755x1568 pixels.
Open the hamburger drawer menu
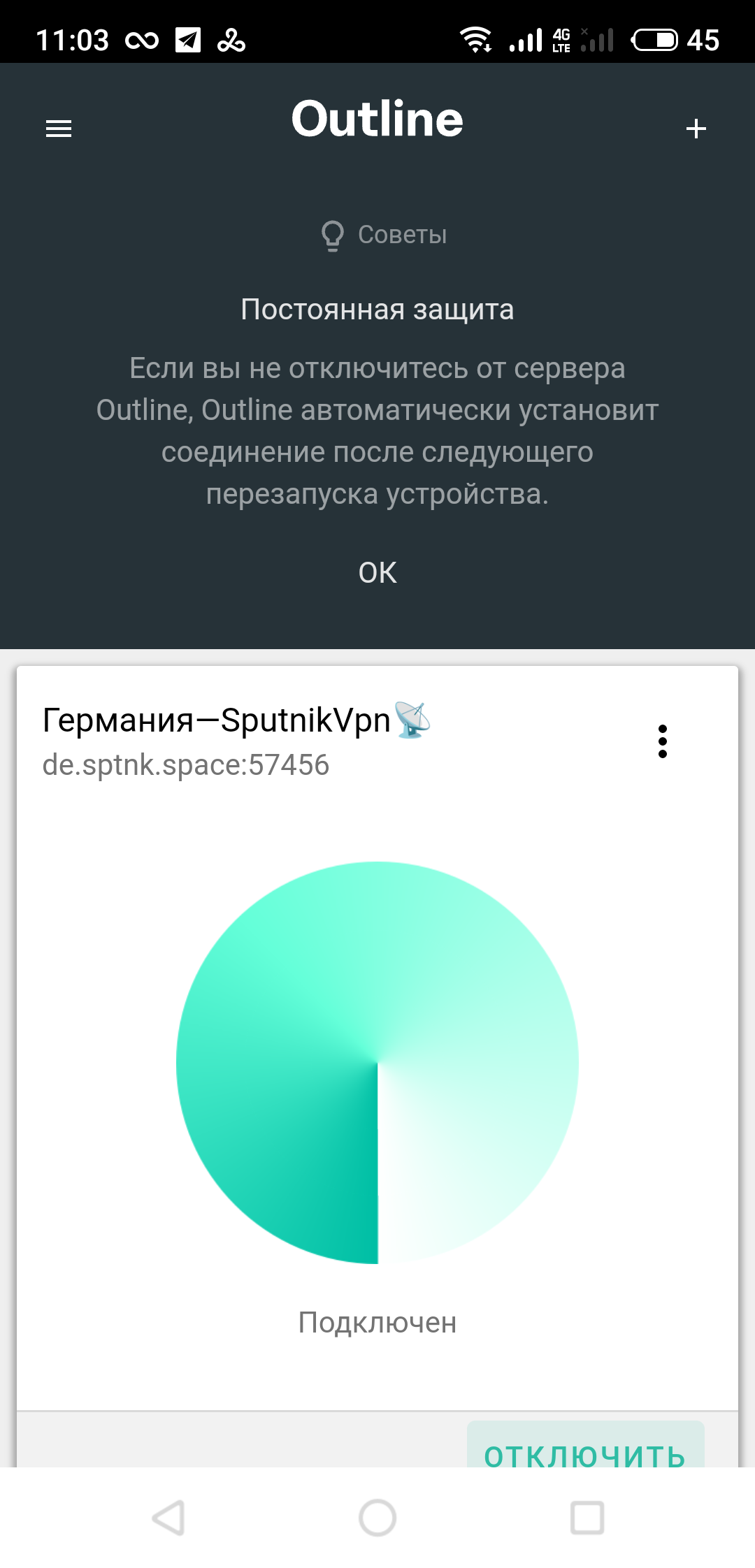tap(59, 129)
